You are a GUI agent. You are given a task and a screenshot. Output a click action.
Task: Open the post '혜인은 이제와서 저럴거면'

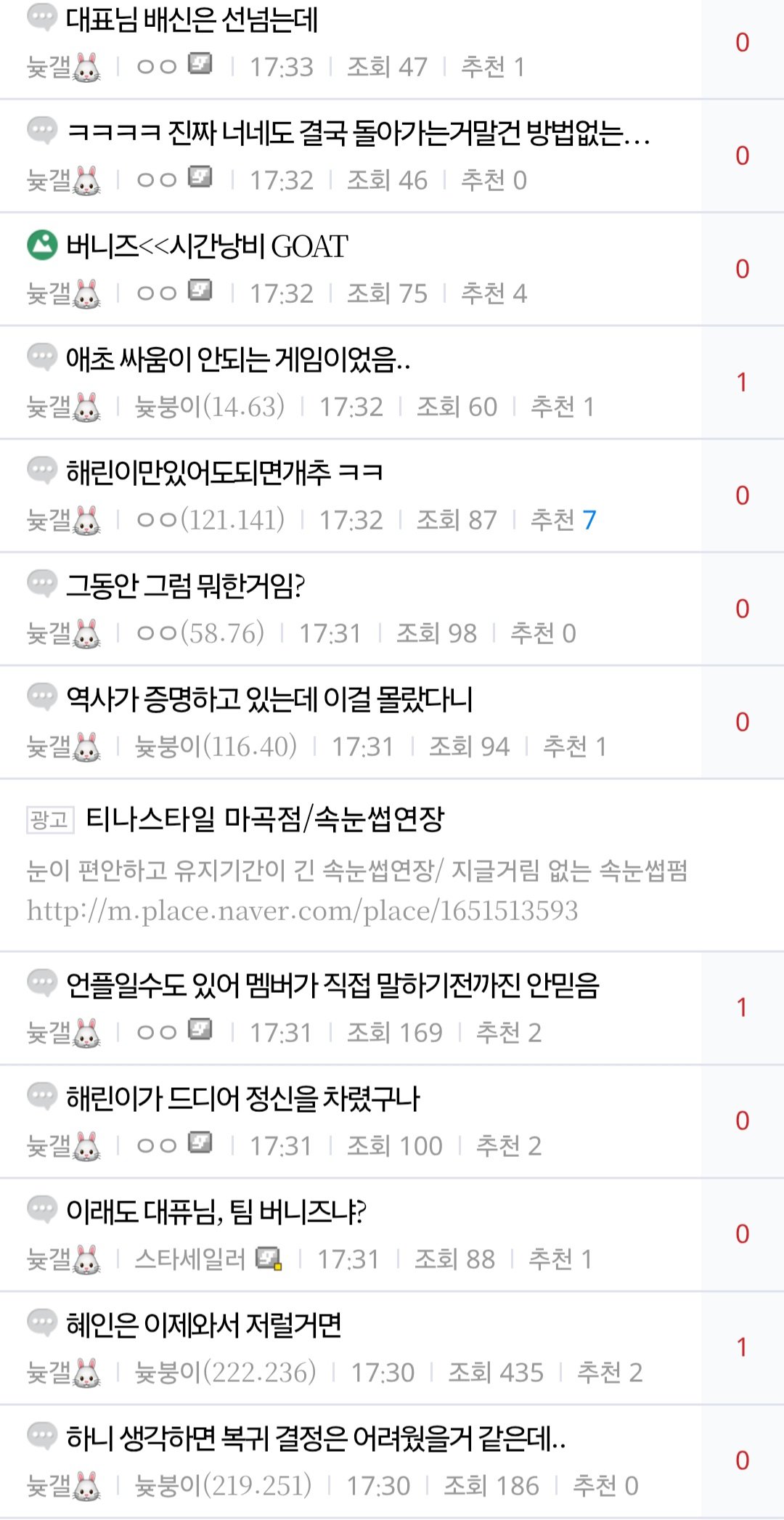204,1326
